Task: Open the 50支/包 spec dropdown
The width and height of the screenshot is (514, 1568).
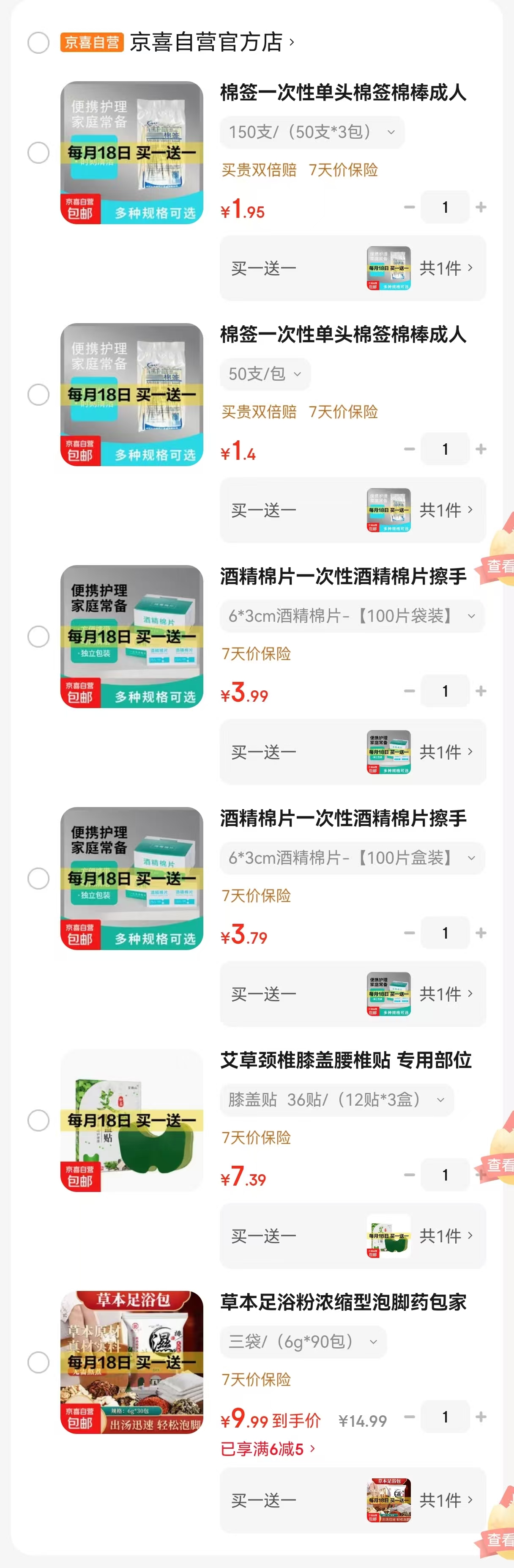Action: click(265, 374)
